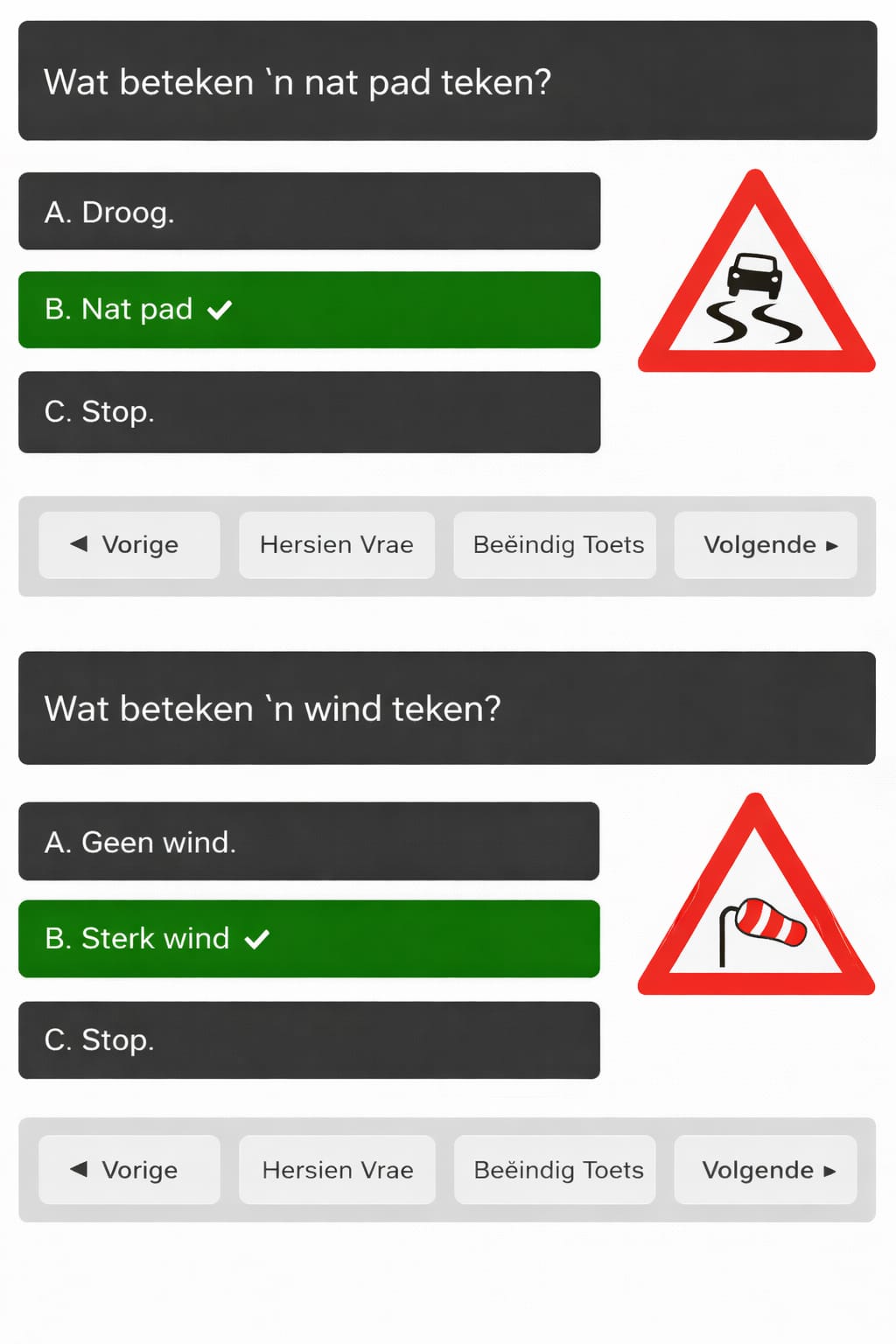Pick C. Stop for the nat pad question
Viewport: 896px width, 1344px height.
(x=309, y=412)
